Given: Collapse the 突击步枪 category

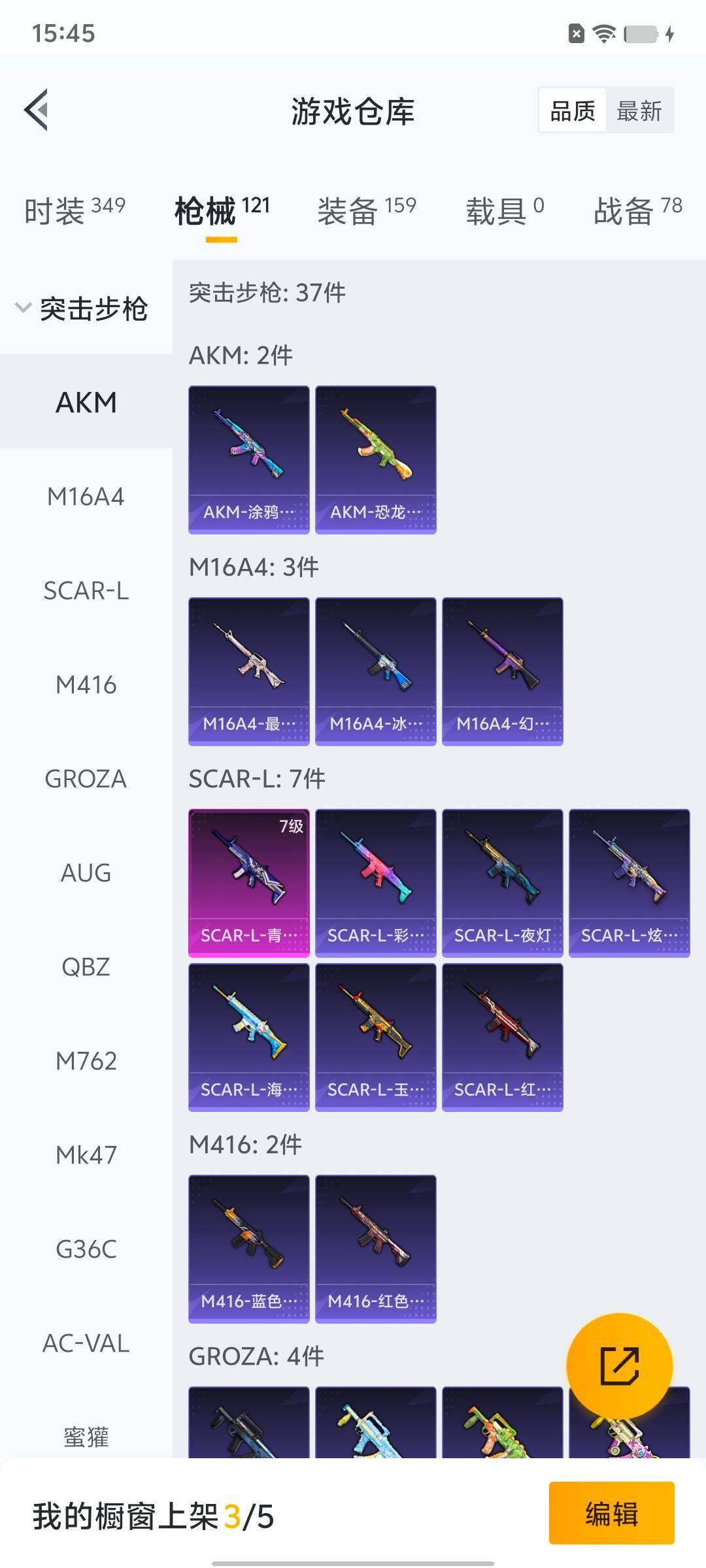Looking at the screenshot, I should pyautogui.click(x=82, y=308).
